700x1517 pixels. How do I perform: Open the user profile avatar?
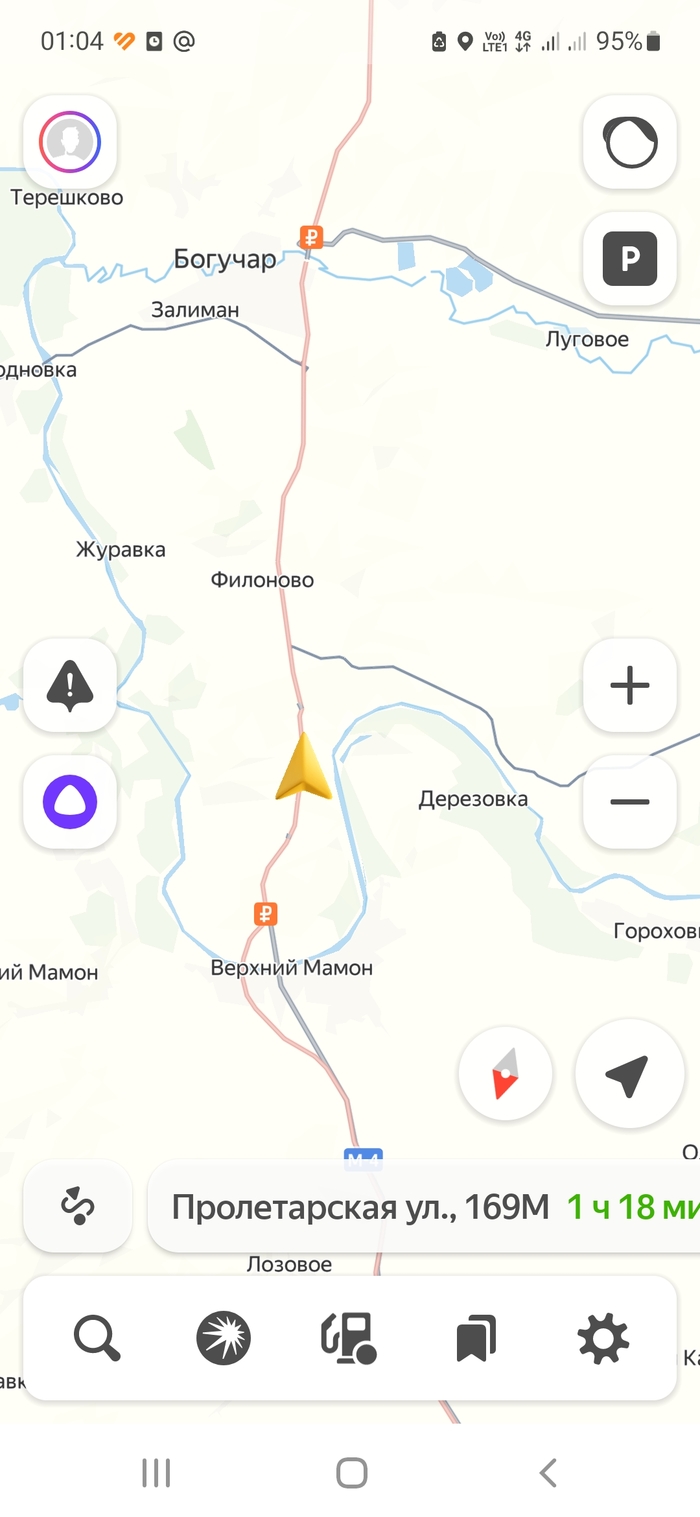(69, 142)
